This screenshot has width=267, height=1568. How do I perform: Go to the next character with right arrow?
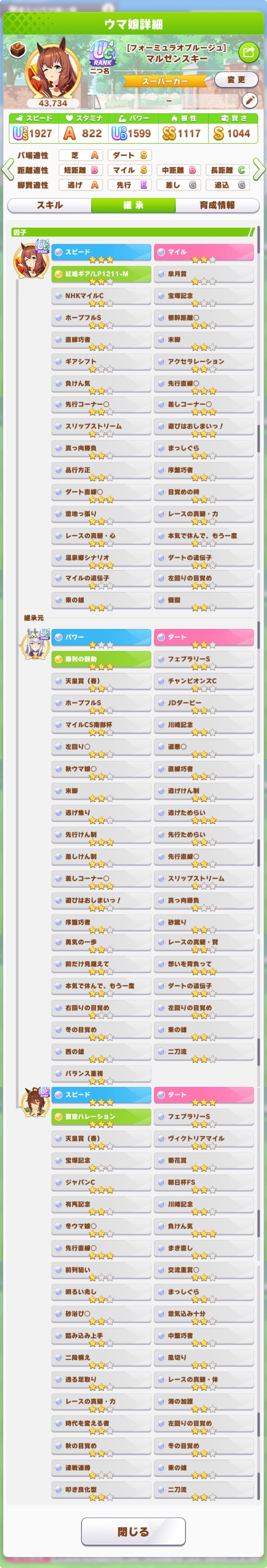pos(259,169)
